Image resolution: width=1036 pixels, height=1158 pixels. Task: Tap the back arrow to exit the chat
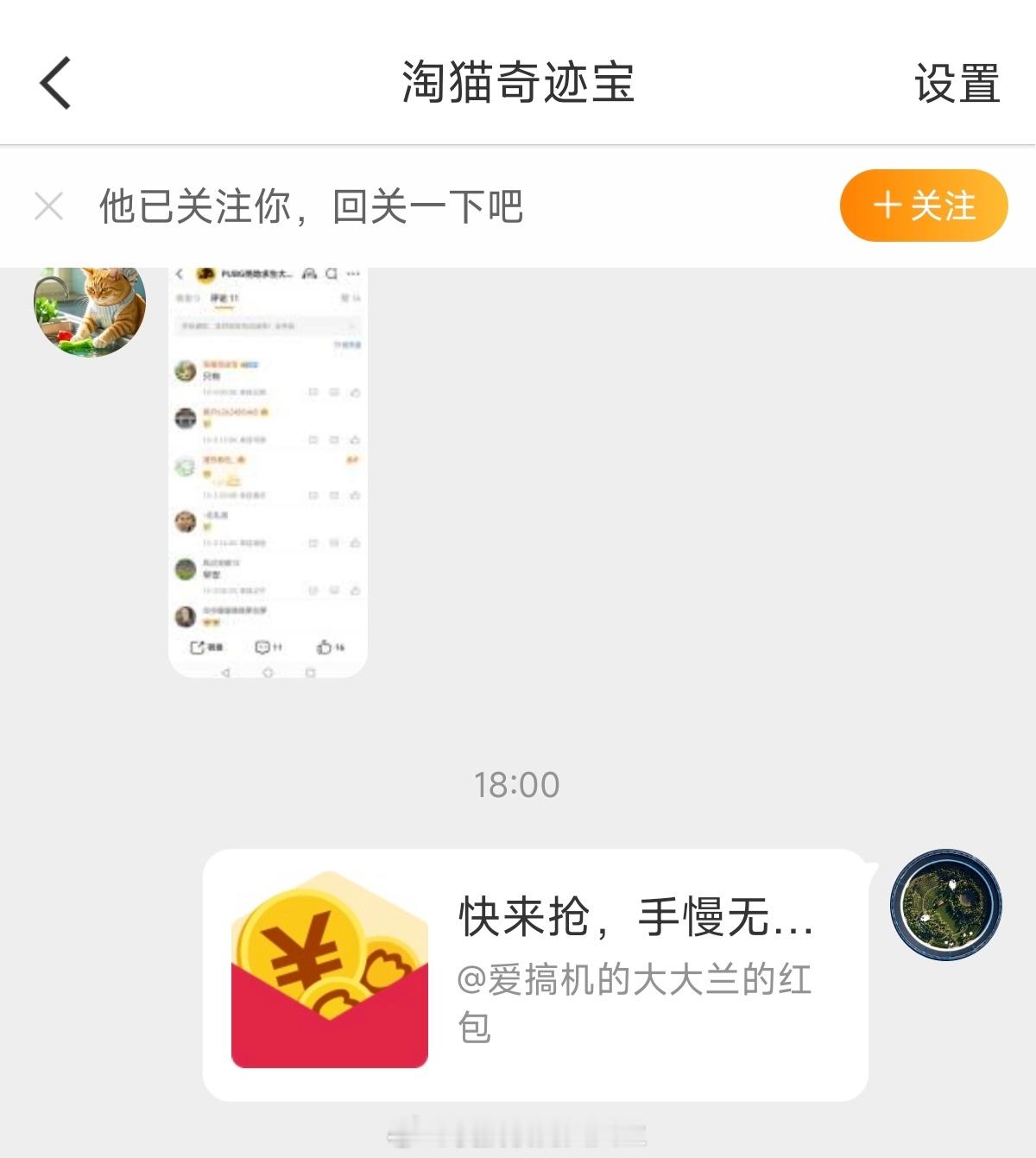click(x=55, y=81)
